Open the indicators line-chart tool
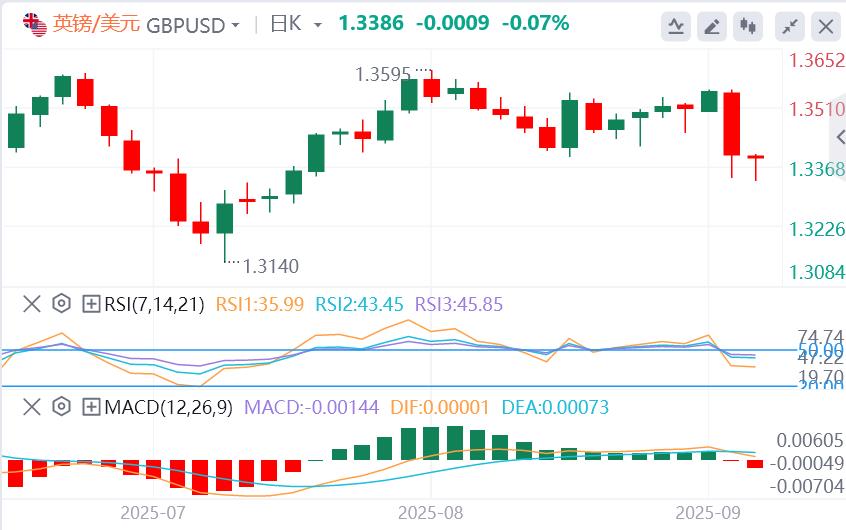Screen dimensions: 846x530 tap(676, 26)
